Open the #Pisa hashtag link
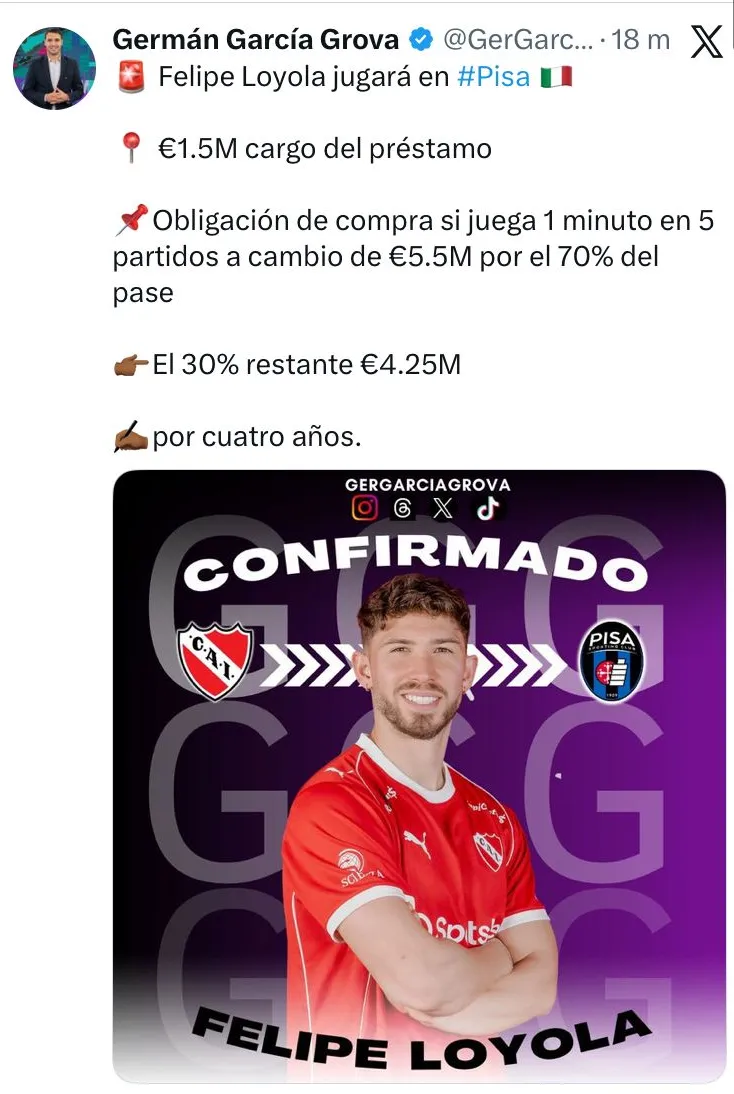This screenshot has width=734, height=1094. (494, 77)
